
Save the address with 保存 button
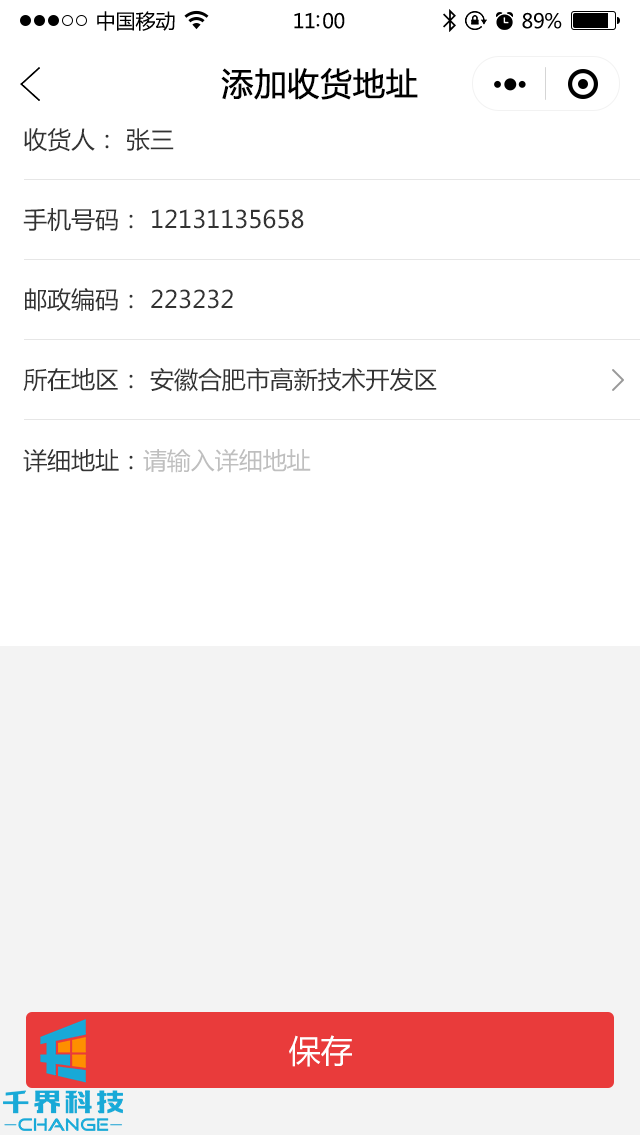(320, 1050)
